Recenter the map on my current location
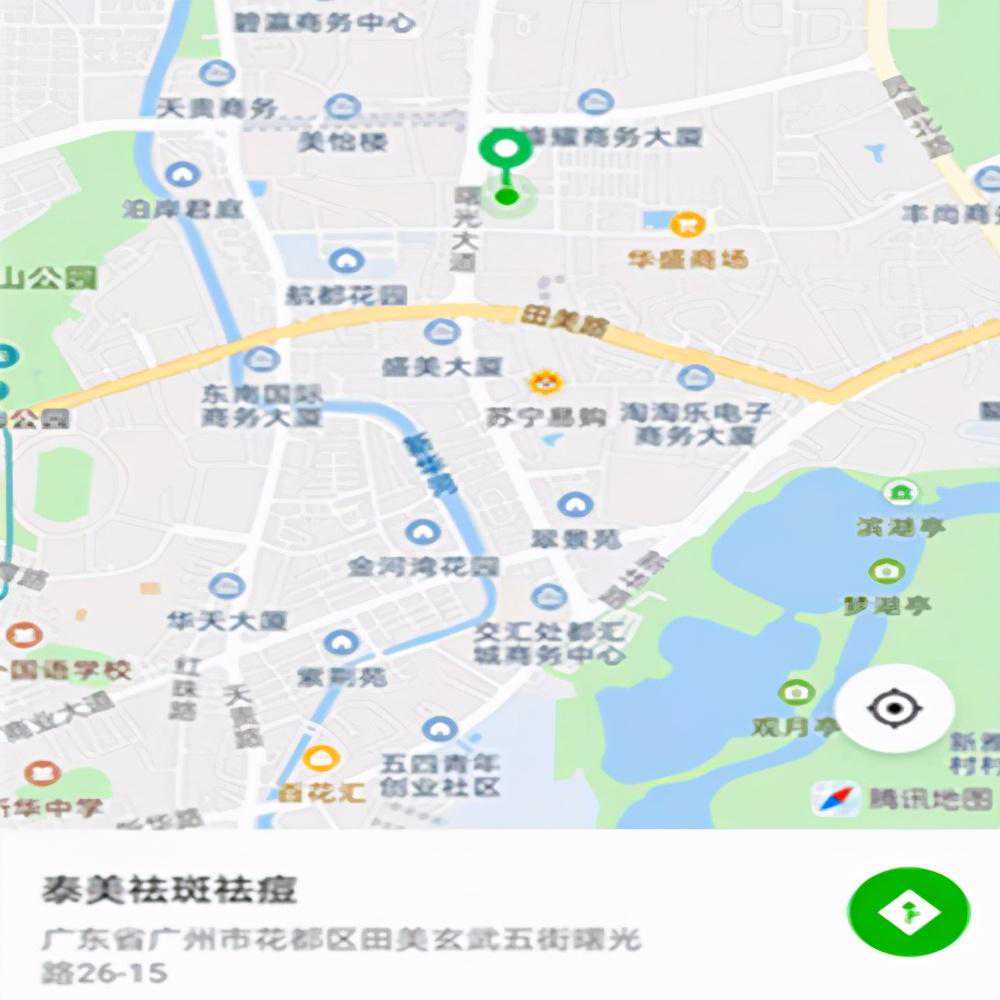1000x1000 pixels. click(894, 709)
